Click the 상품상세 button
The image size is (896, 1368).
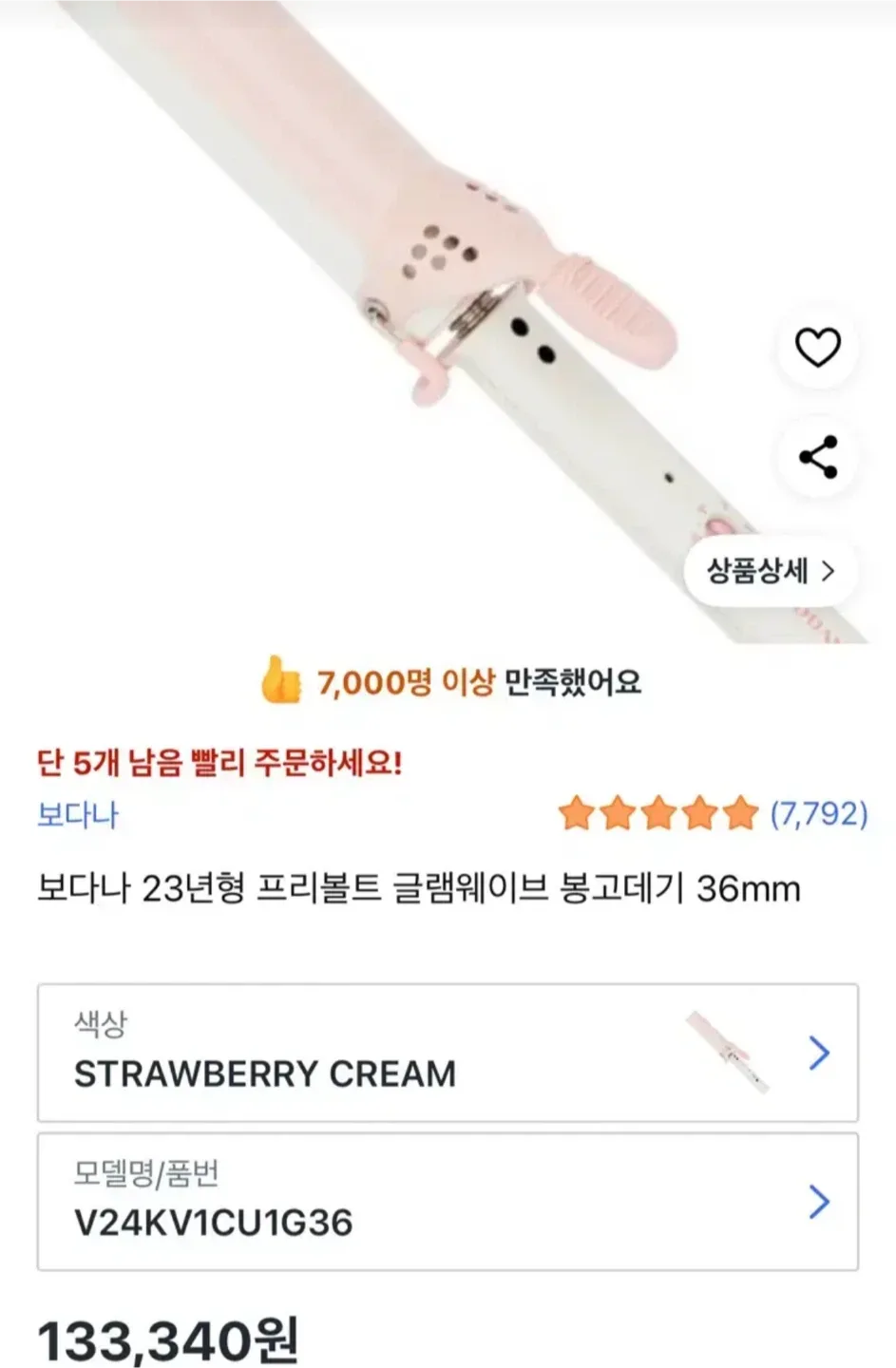(770, 570)
